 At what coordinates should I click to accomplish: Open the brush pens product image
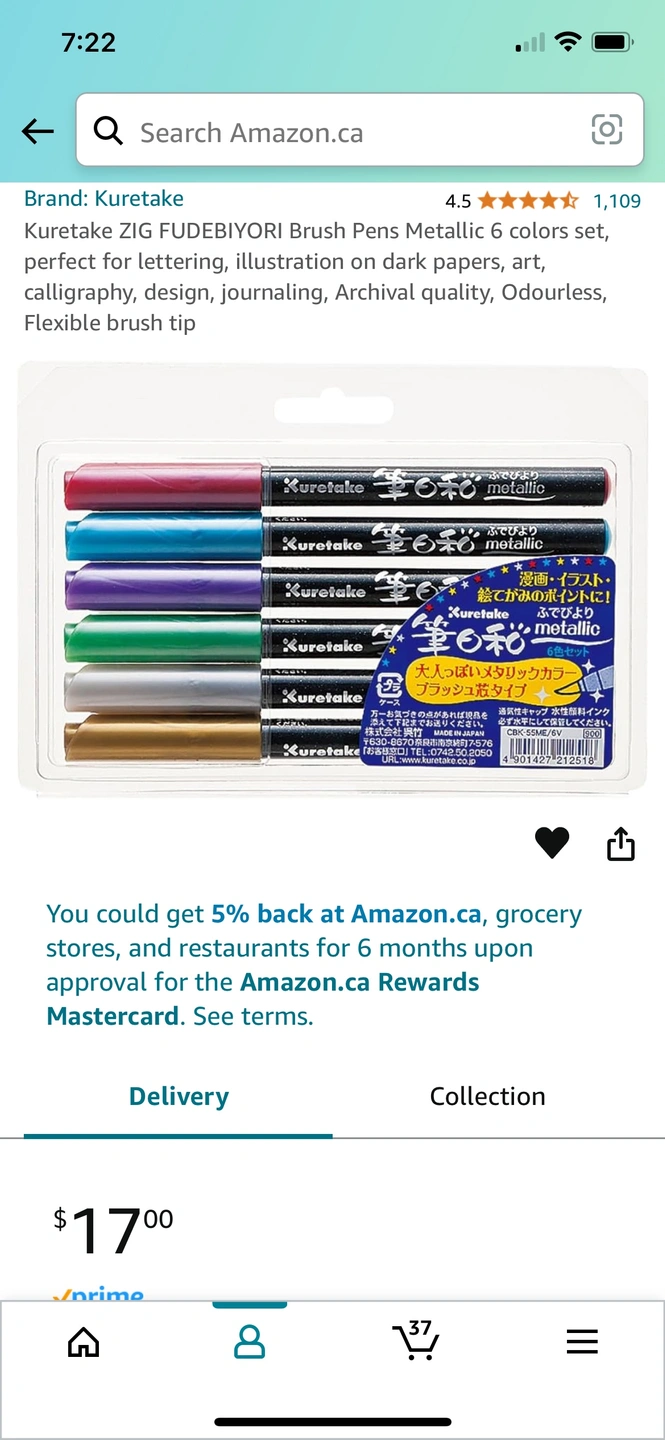[332, 580]
